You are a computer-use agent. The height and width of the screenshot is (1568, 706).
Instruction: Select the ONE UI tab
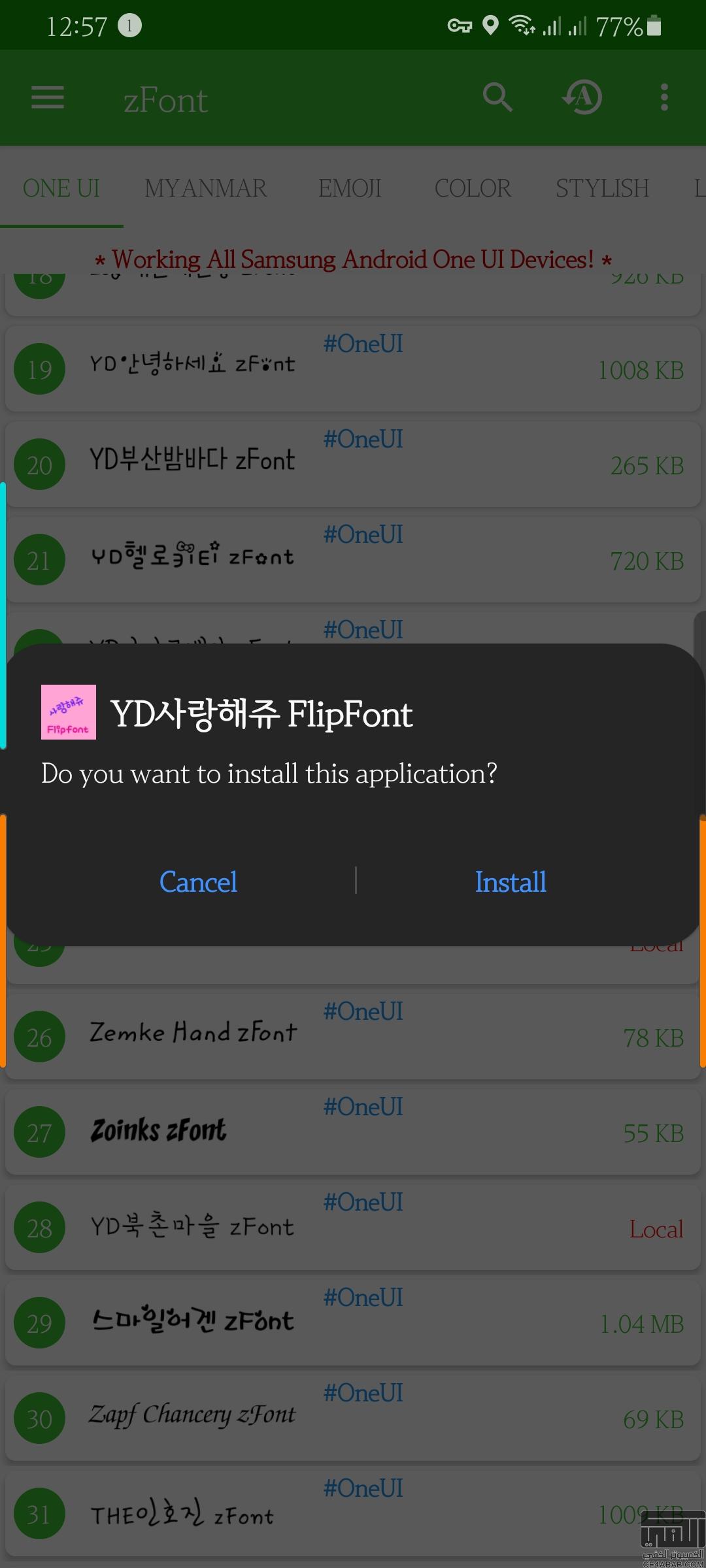[x=61, y=188]
